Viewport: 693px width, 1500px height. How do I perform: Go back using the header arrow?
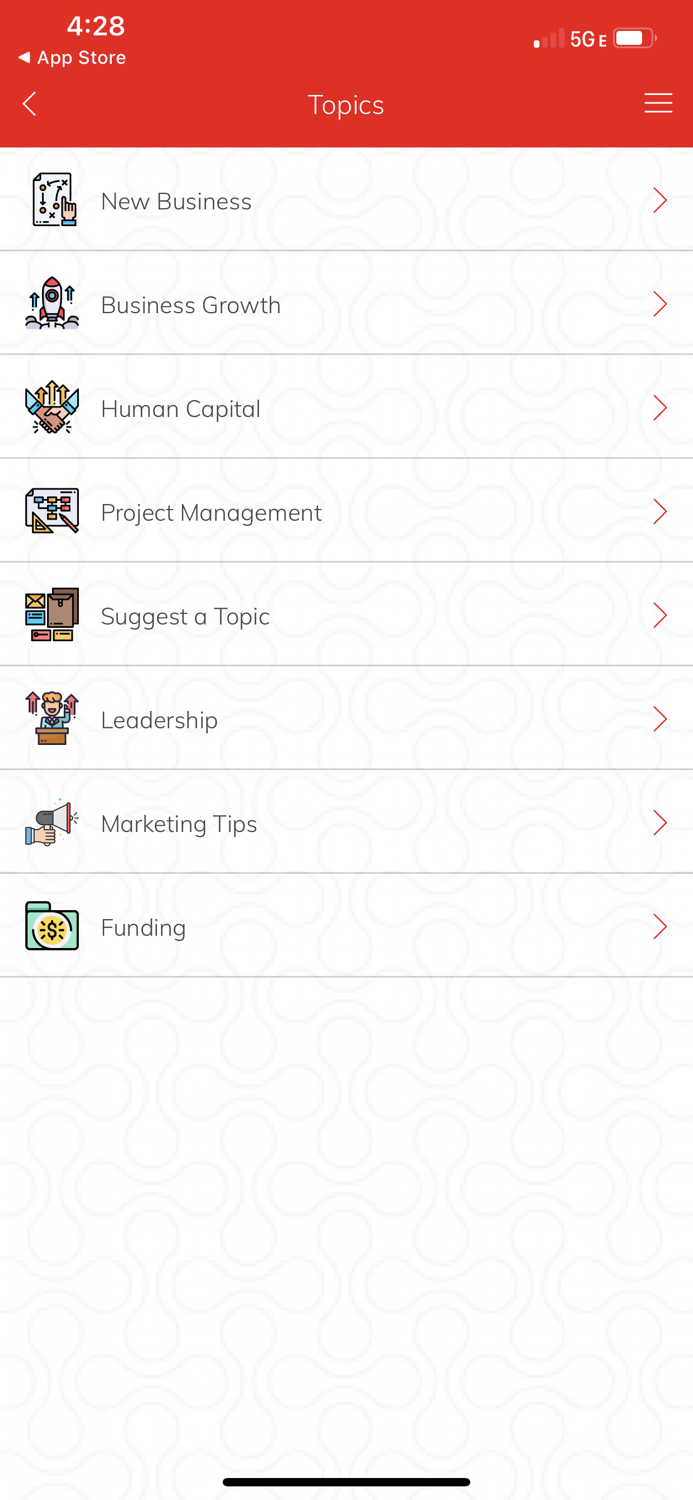click(x=30, y=104)
